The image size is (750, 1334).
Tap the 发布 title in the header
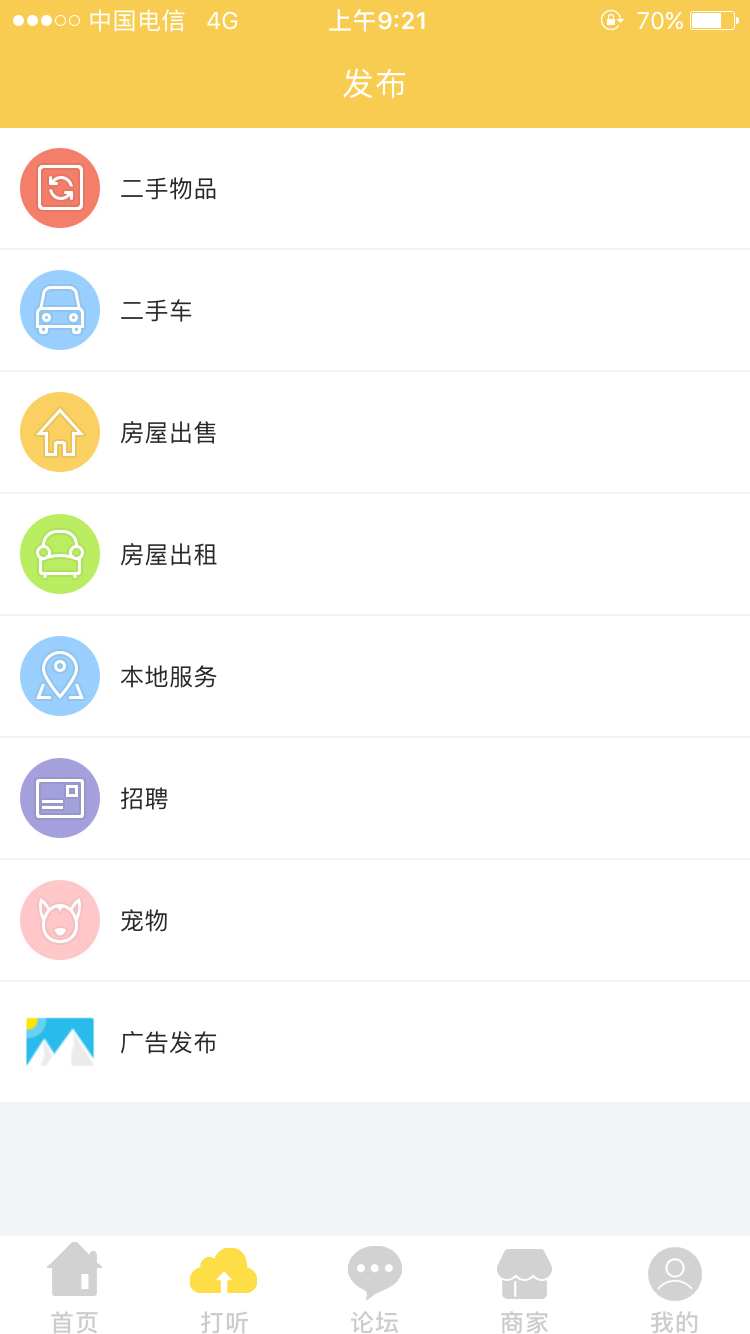374,84
